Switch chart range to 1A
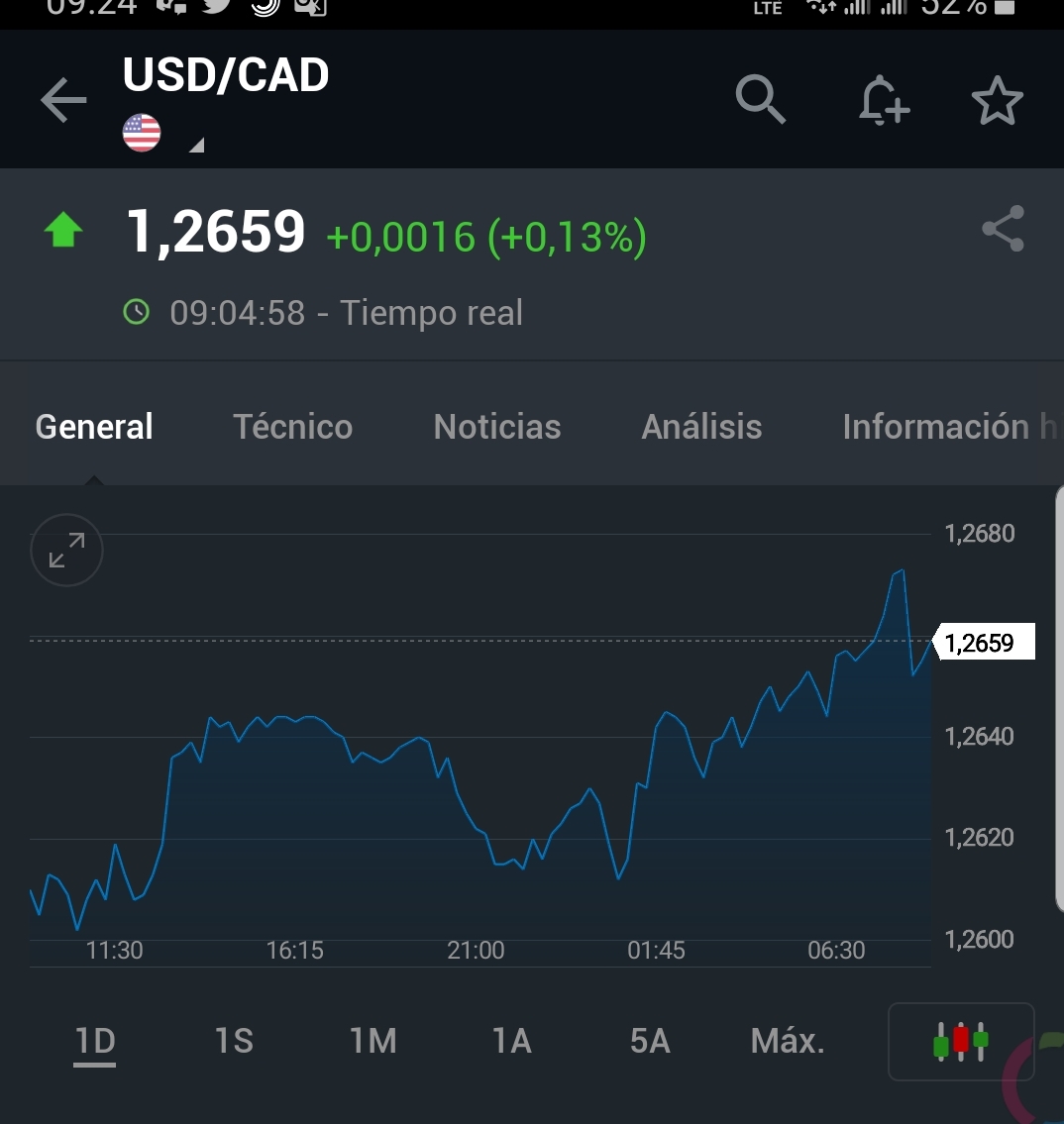1064x1124 pixels. tap(512, 1042)
